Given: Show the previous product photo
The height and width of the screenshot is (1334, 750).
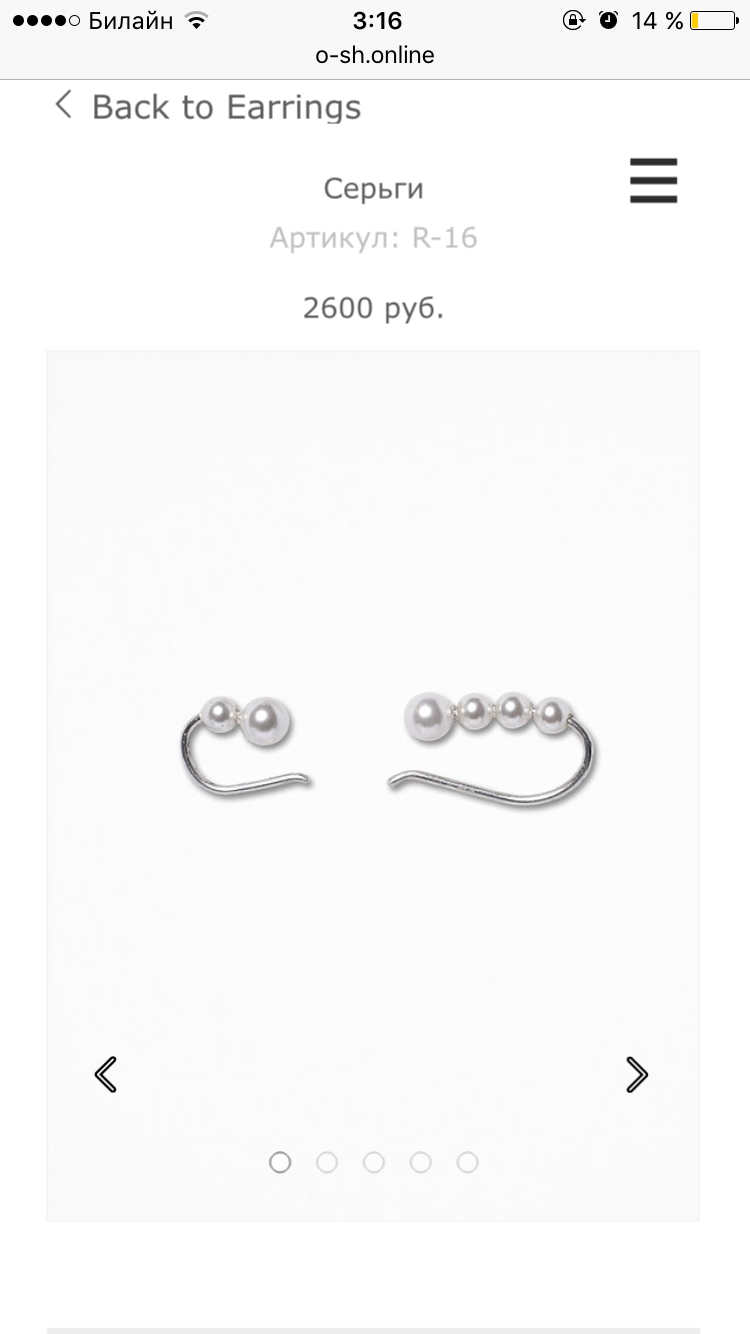Looking at the screenshot, I should point(105,1074).
